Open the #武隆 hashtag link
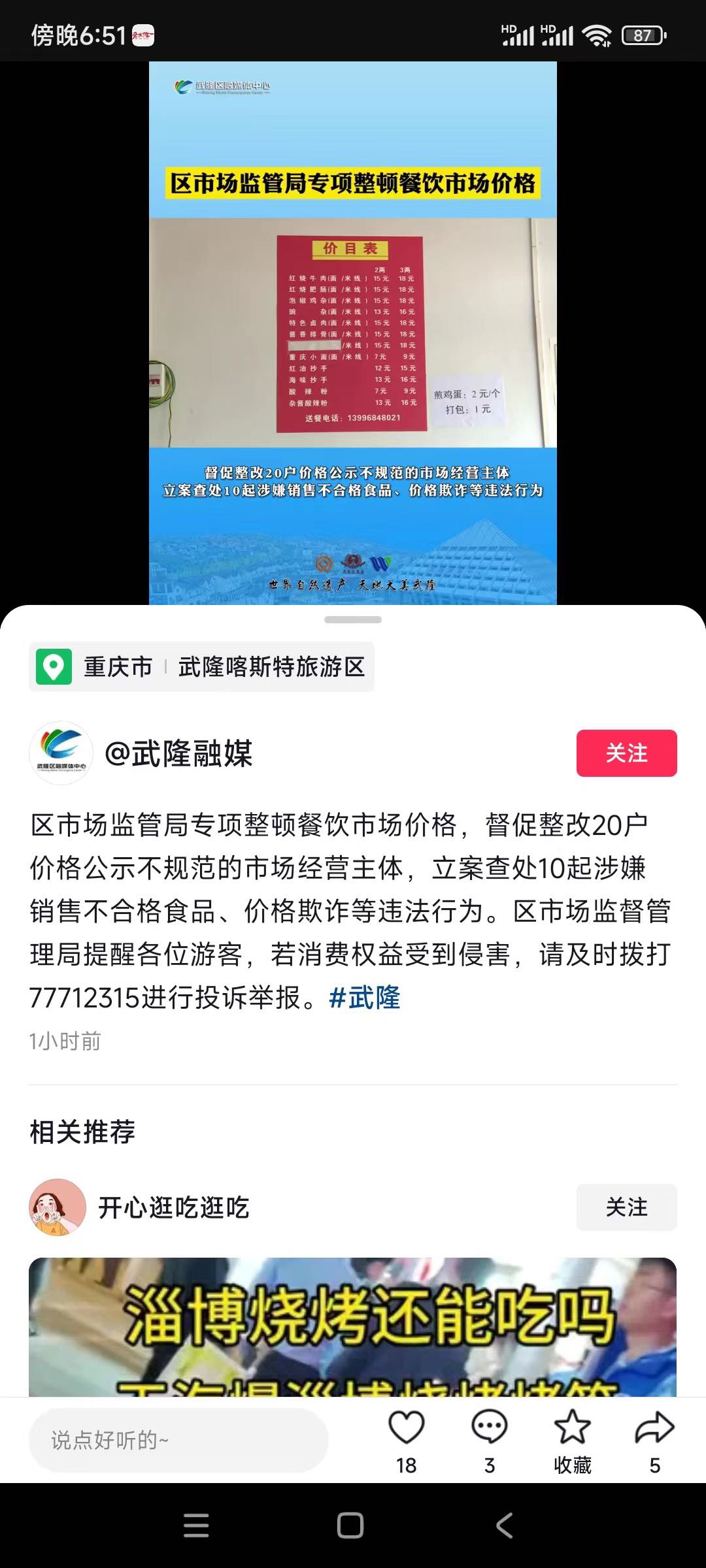Image resolution: width=706 pixels, height=1568 pixels. click(364, 998)
